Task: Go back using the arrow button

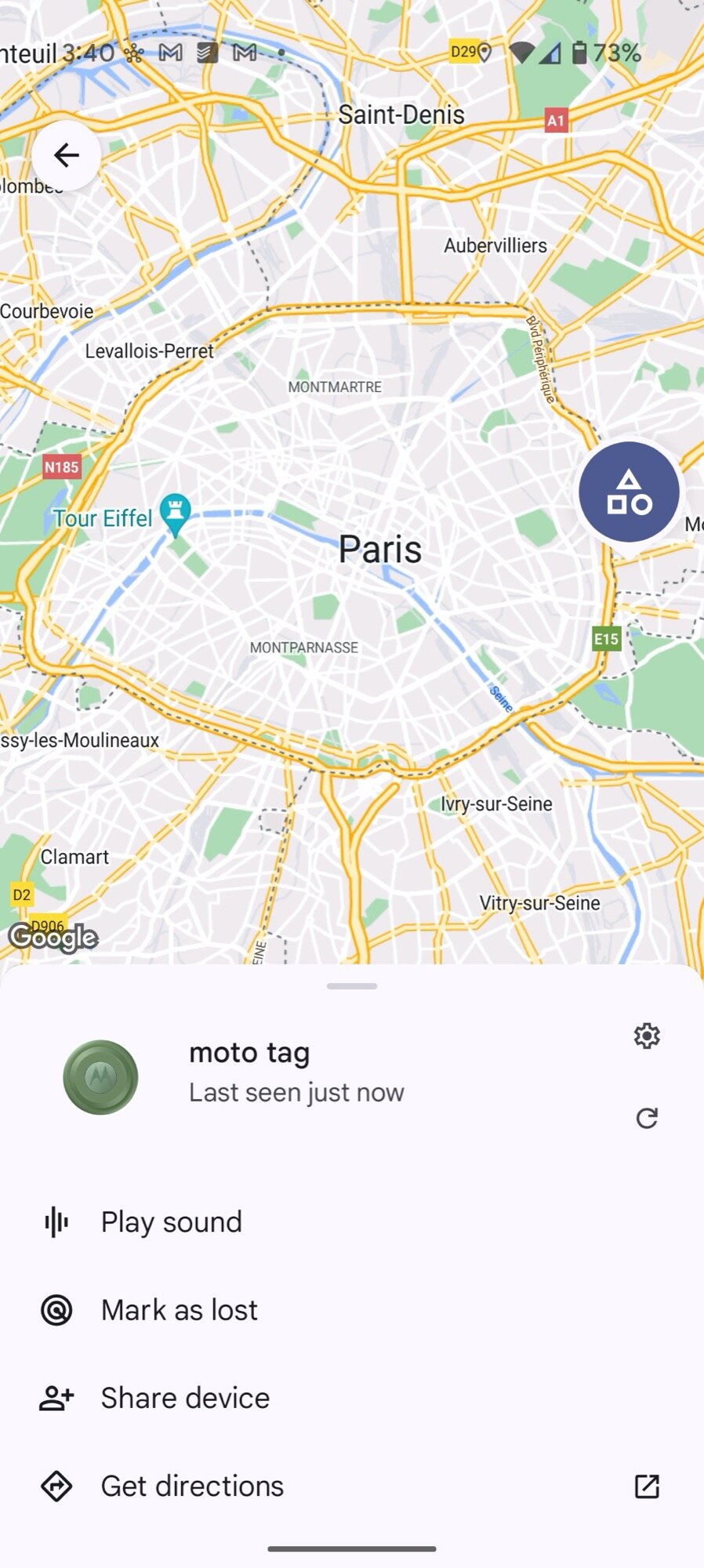Action: [x=67, y=155]
